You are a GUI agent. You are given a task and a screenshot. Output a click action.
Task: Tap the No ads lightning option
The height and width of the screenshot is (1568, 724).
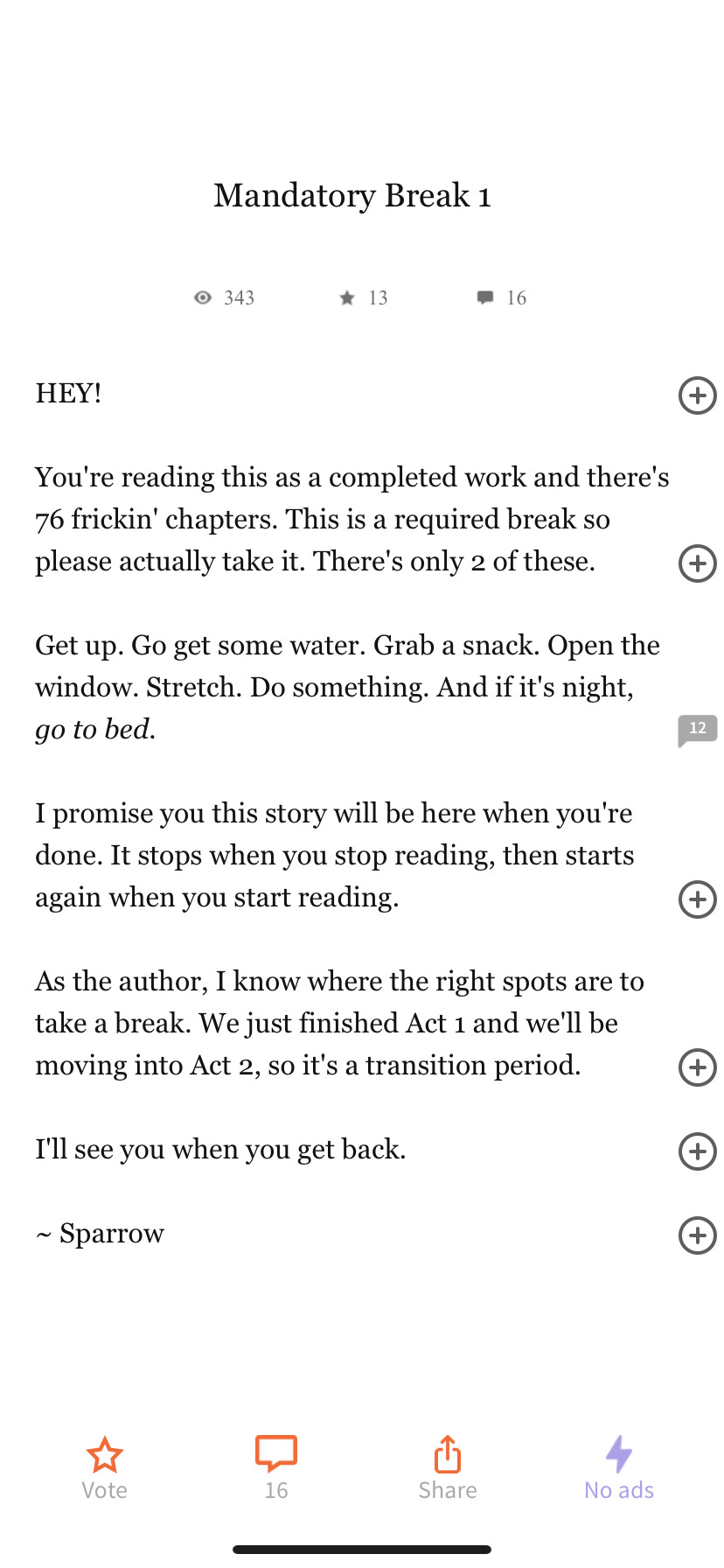click(x=618, y=1467)
